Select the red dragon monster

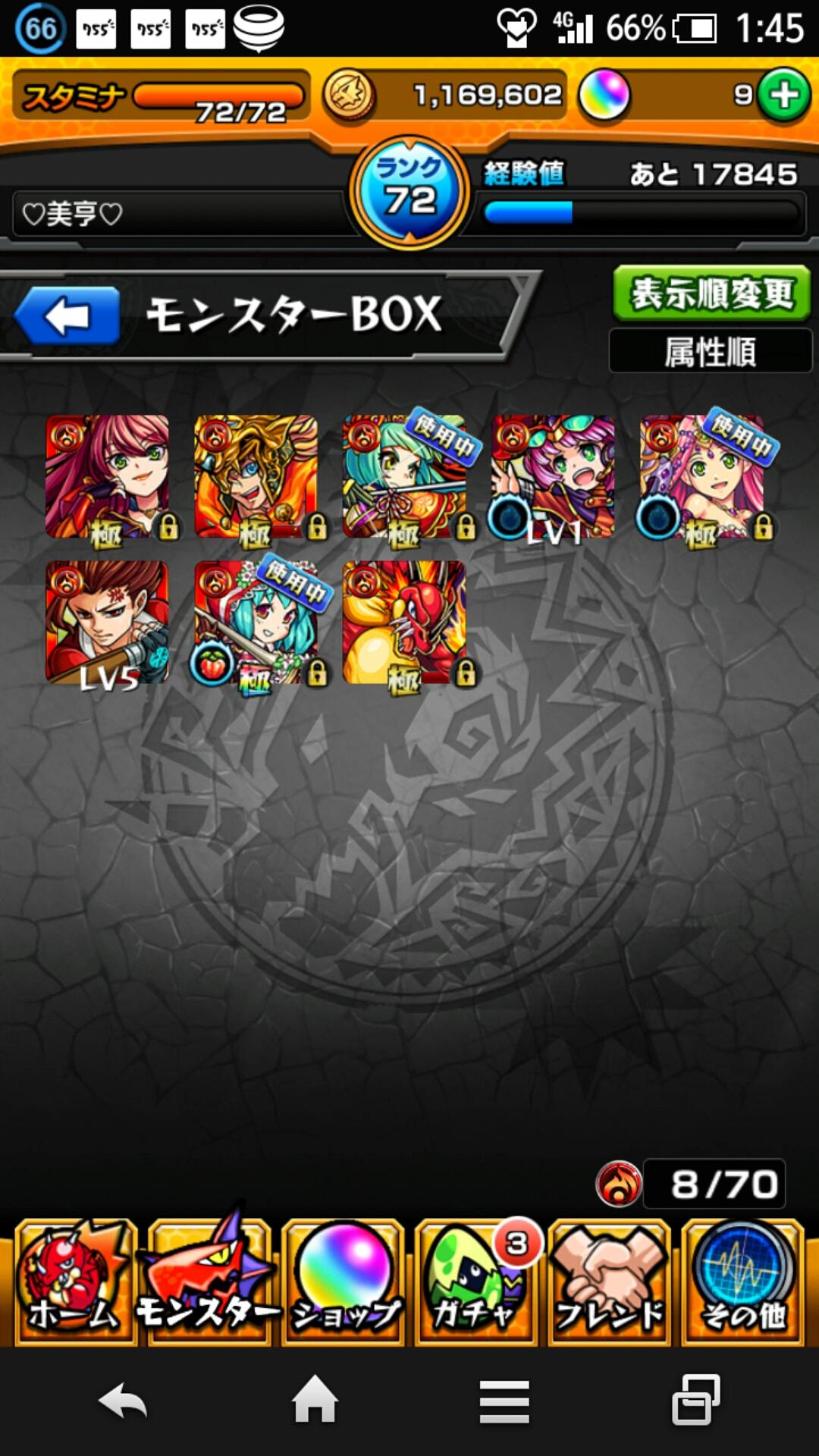405,623
